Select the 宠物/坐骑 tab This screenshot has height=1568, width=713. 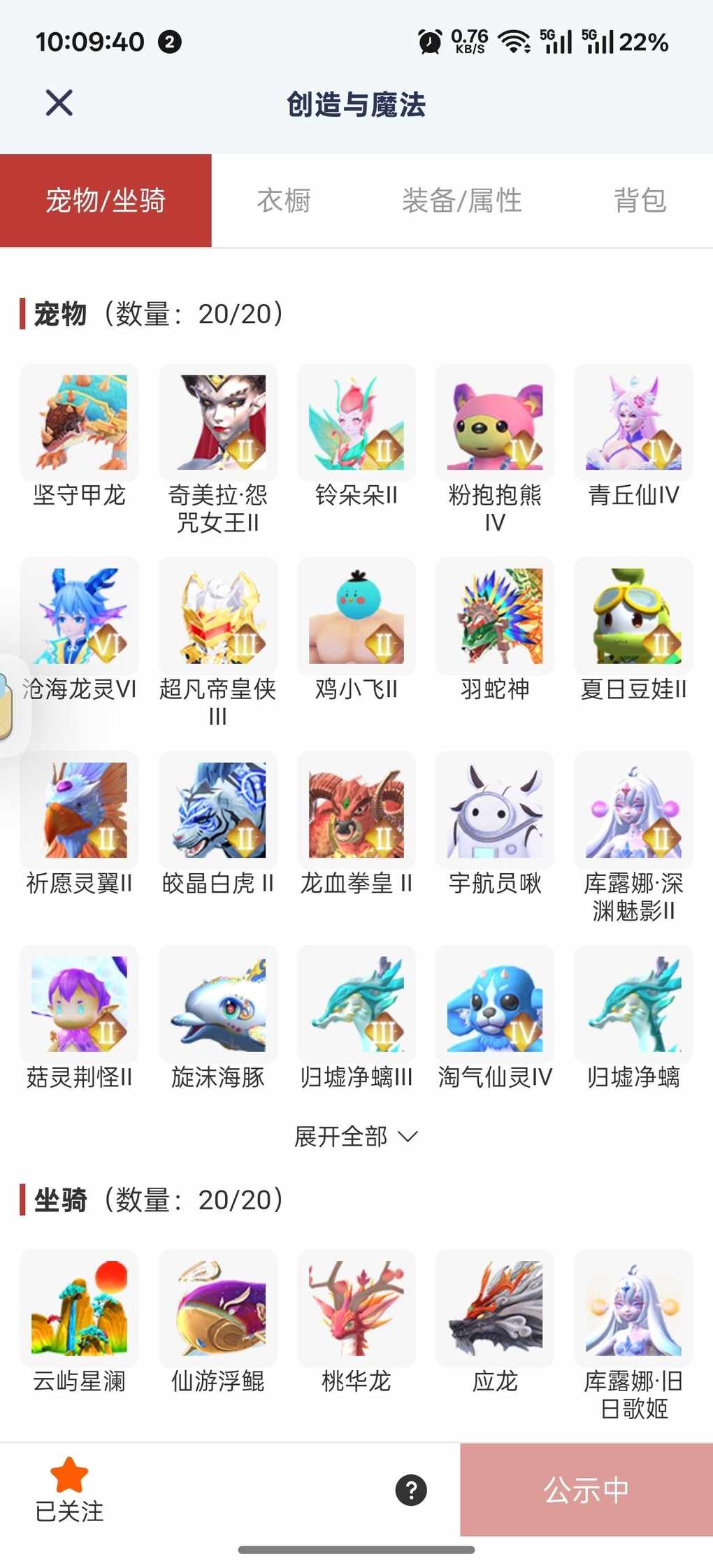tap(106, 201)
